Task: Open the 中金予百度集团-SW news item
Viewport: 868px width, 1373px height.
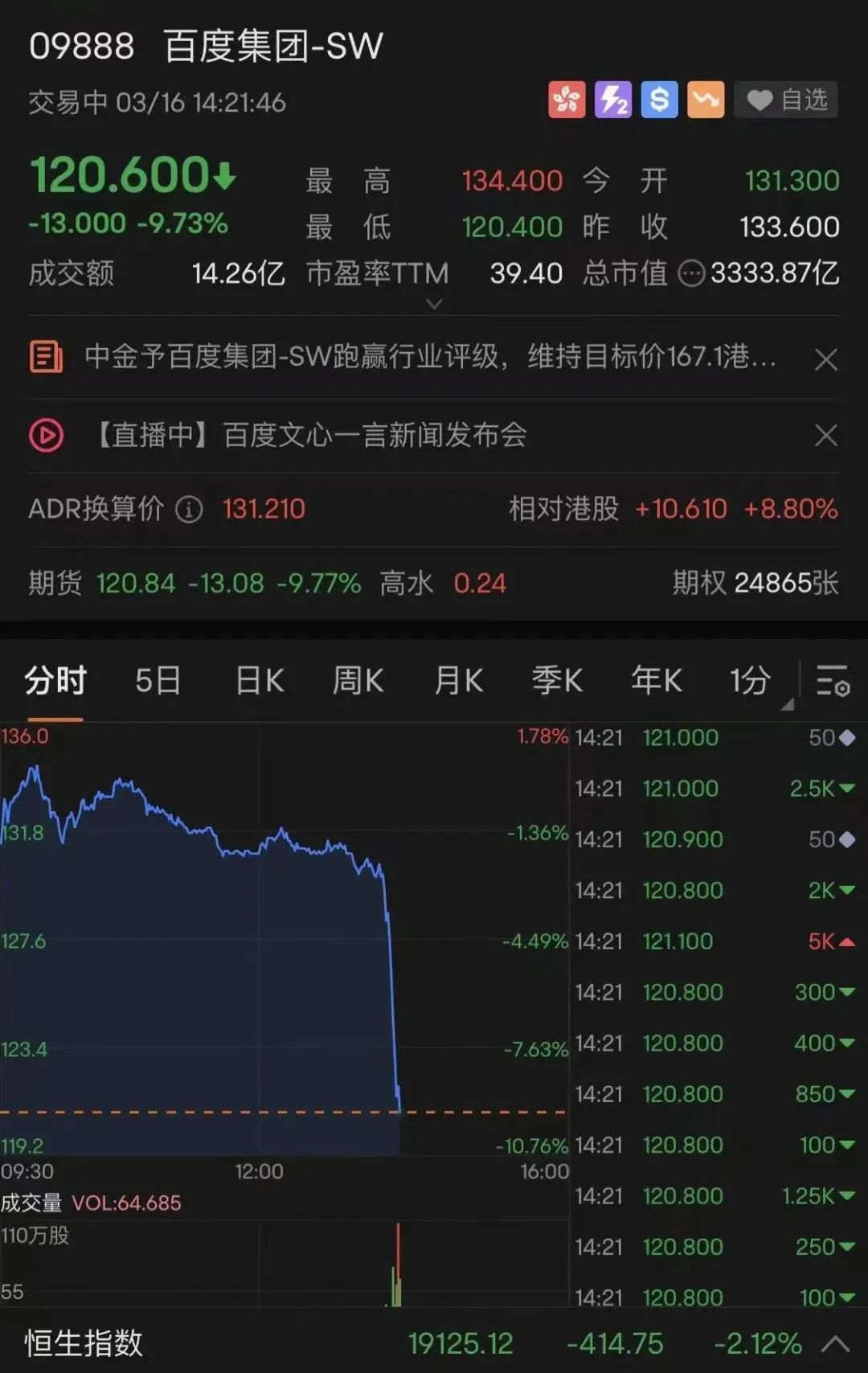Action: tap(430, 356)
